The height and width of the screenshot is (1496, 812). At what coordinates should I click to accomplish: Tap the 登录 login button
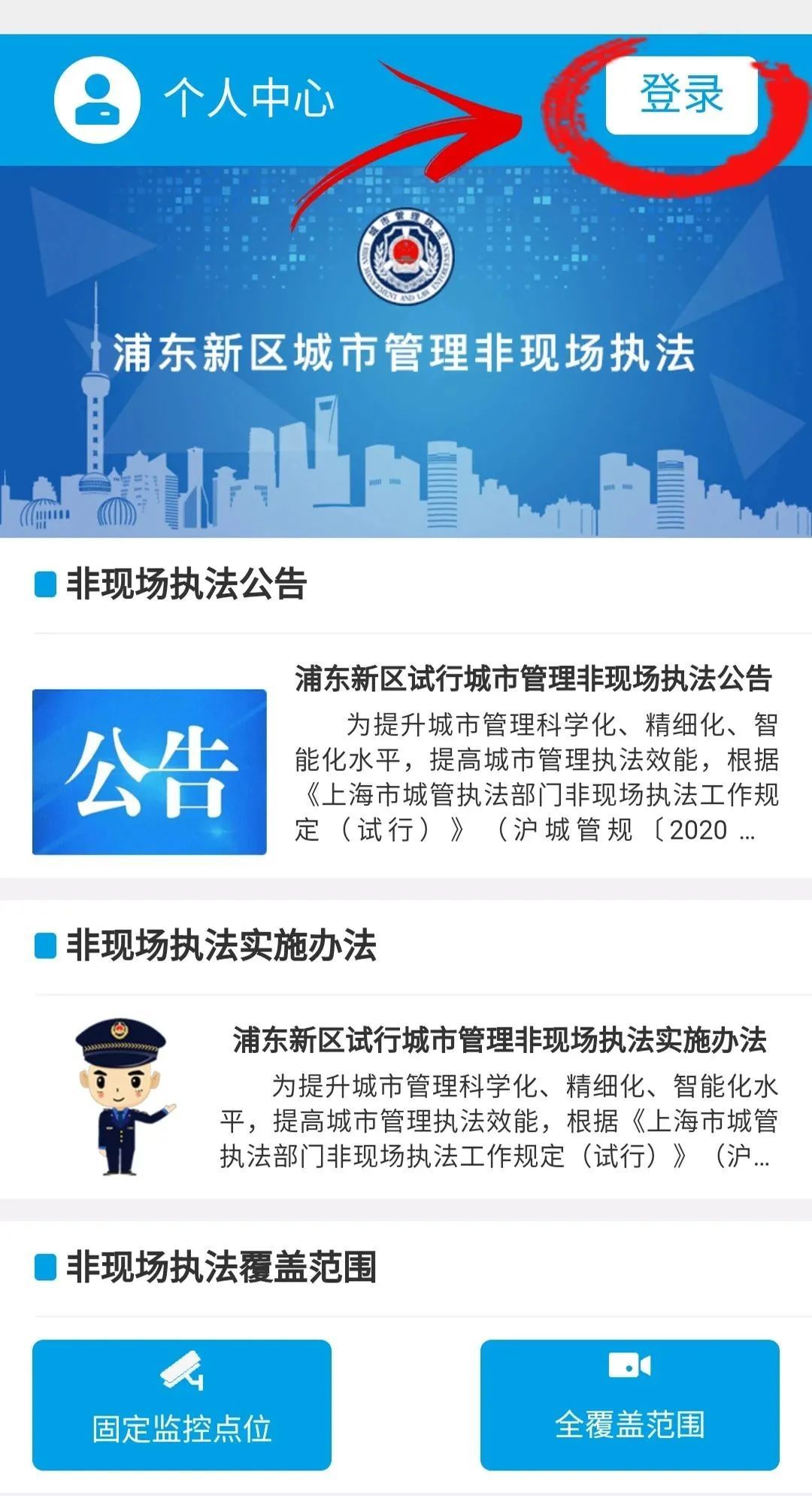pyautogui.click(x=681, y=95)
